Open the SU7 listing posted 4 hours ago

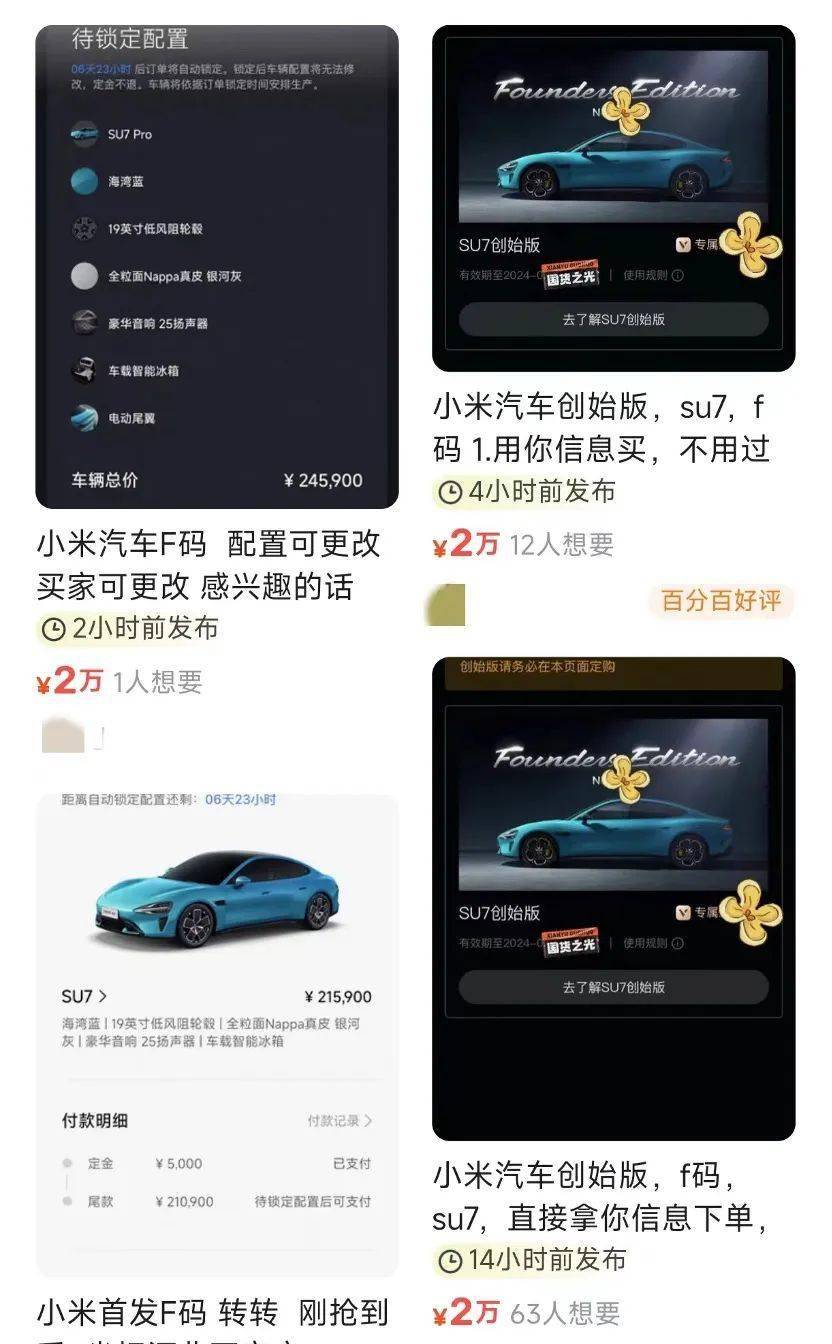(x=600, y=428)
